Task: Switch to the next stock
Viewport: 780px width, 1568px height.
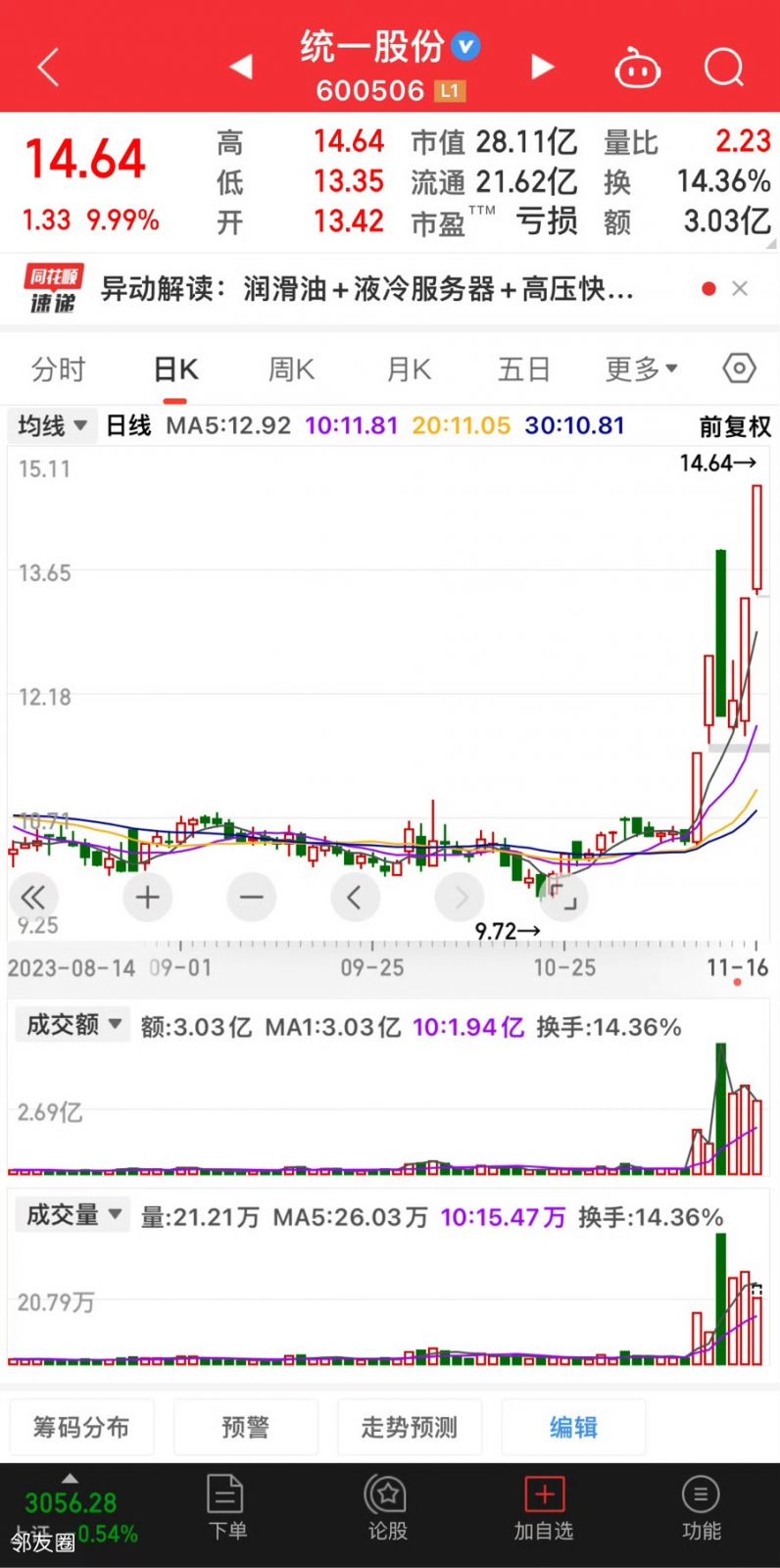Action: [x=542, y=67]
